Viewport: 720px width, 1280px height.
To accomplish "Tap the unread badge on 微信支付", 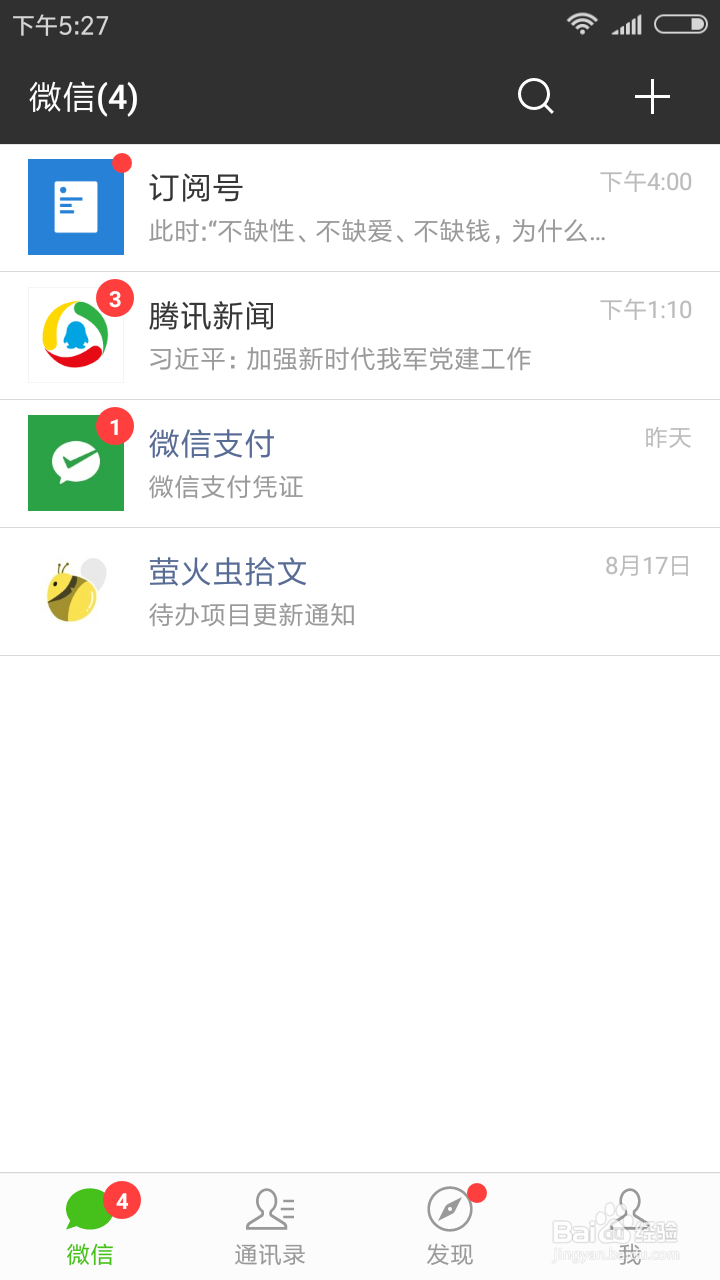I will click(117, 425).
